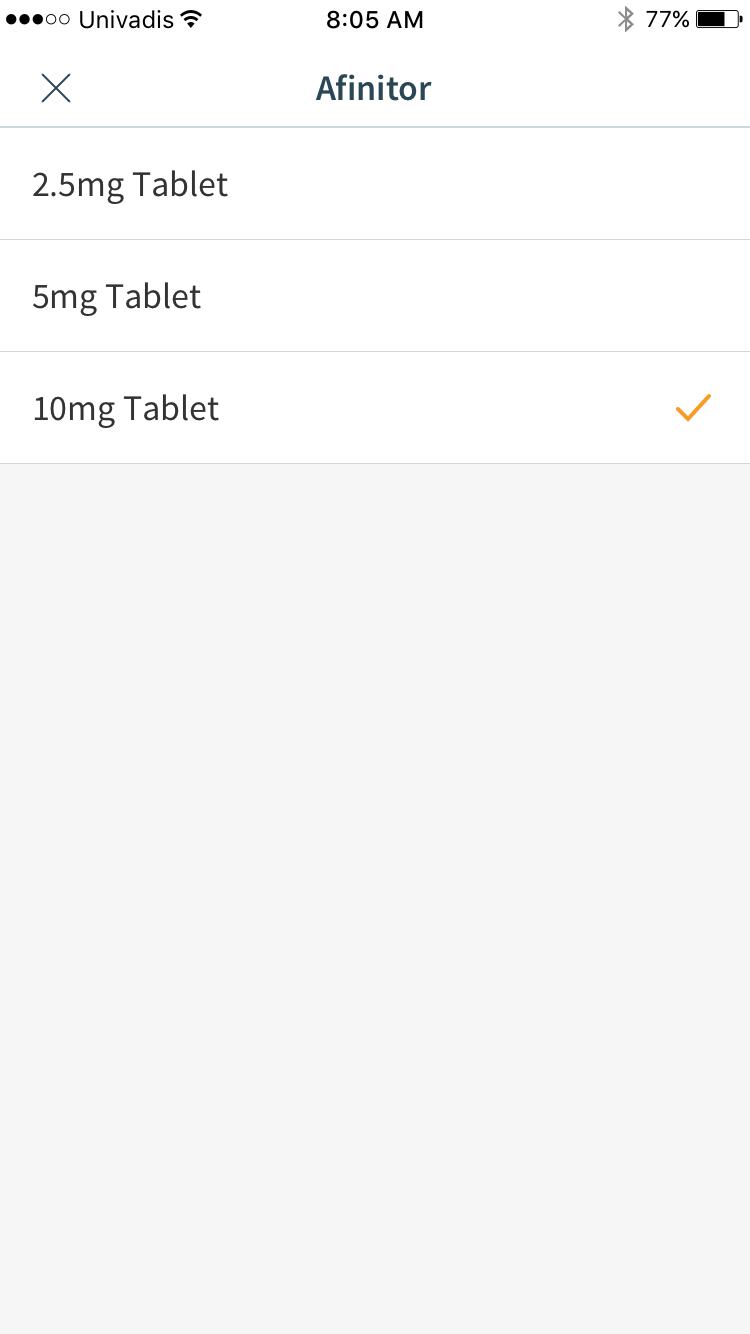Choose the 5mg Tablet strength
Viewport: 750px width, 1334px height.
click(x=375, y=296)
